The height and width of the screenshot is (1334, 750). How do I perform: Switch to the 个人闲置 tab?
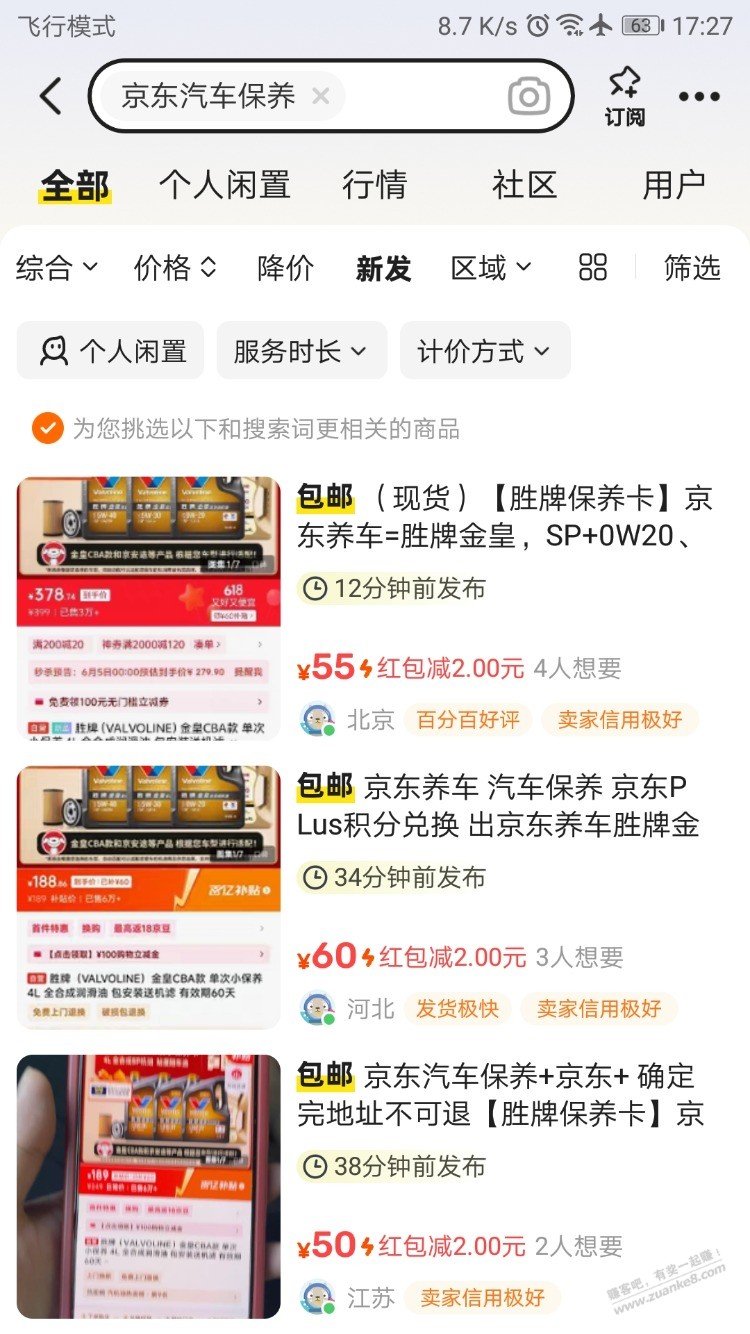coord(224,185)
